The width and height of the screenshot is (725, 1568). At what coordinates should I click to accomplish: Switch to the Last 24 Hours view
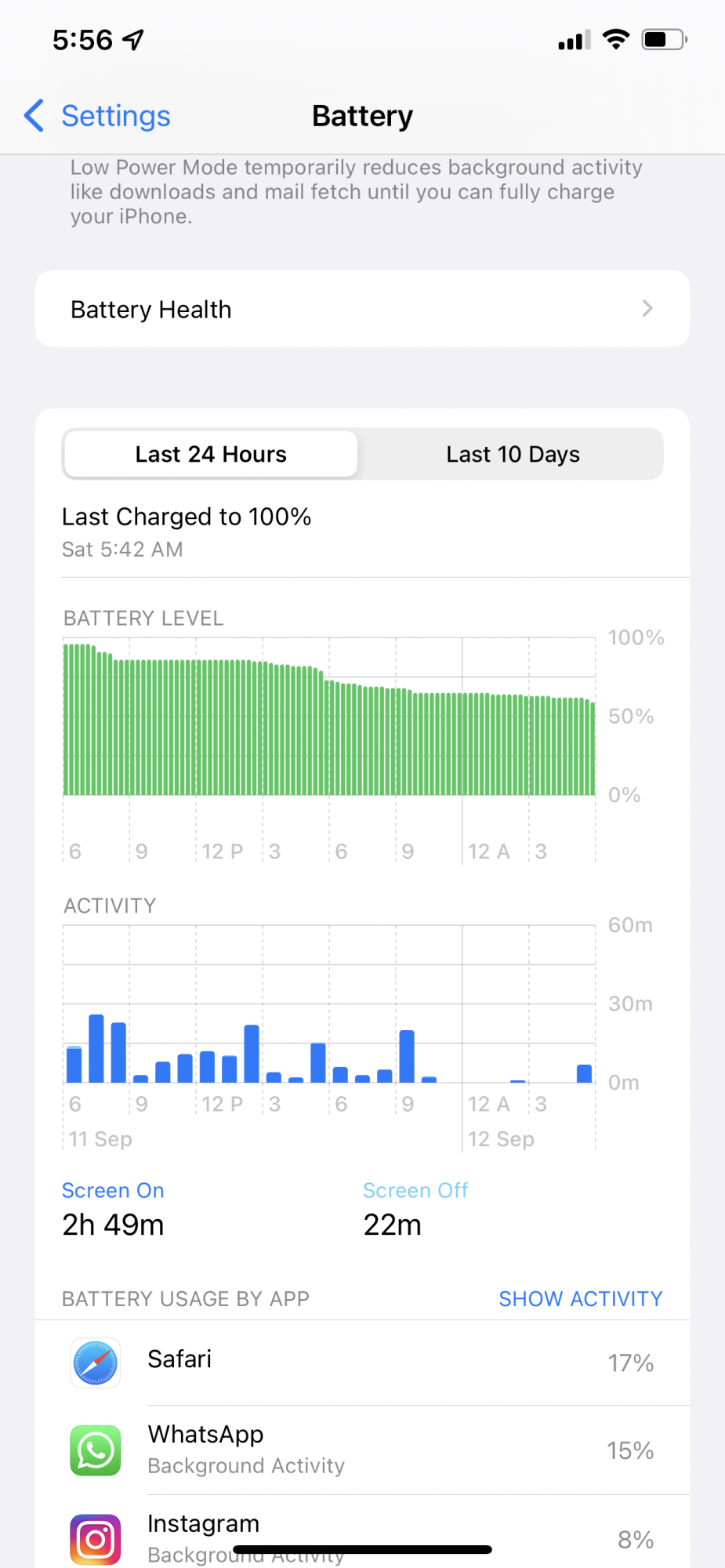pyautogui.click(x=211, y=454)
